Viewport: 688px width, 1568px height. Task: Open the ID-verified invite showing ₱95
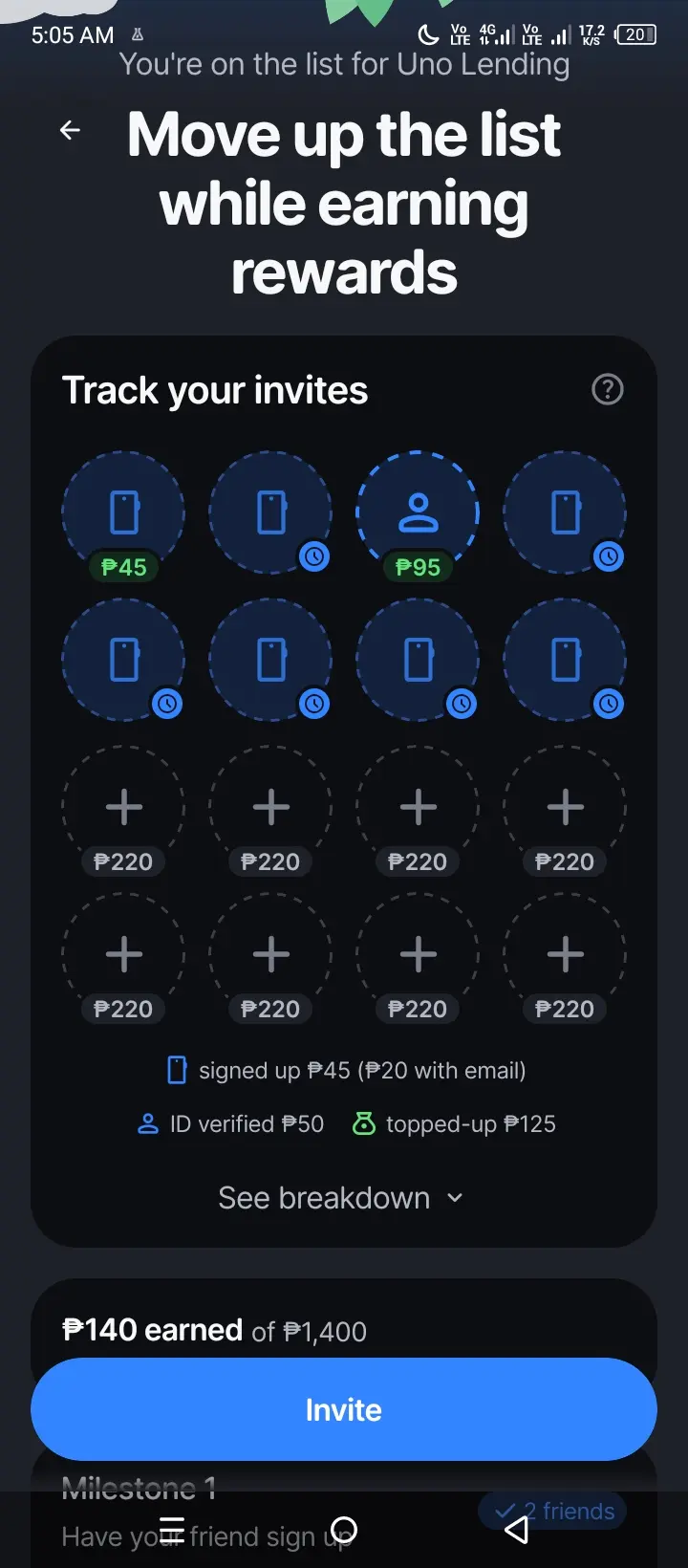pyautogui.click(x=418, y=516)
